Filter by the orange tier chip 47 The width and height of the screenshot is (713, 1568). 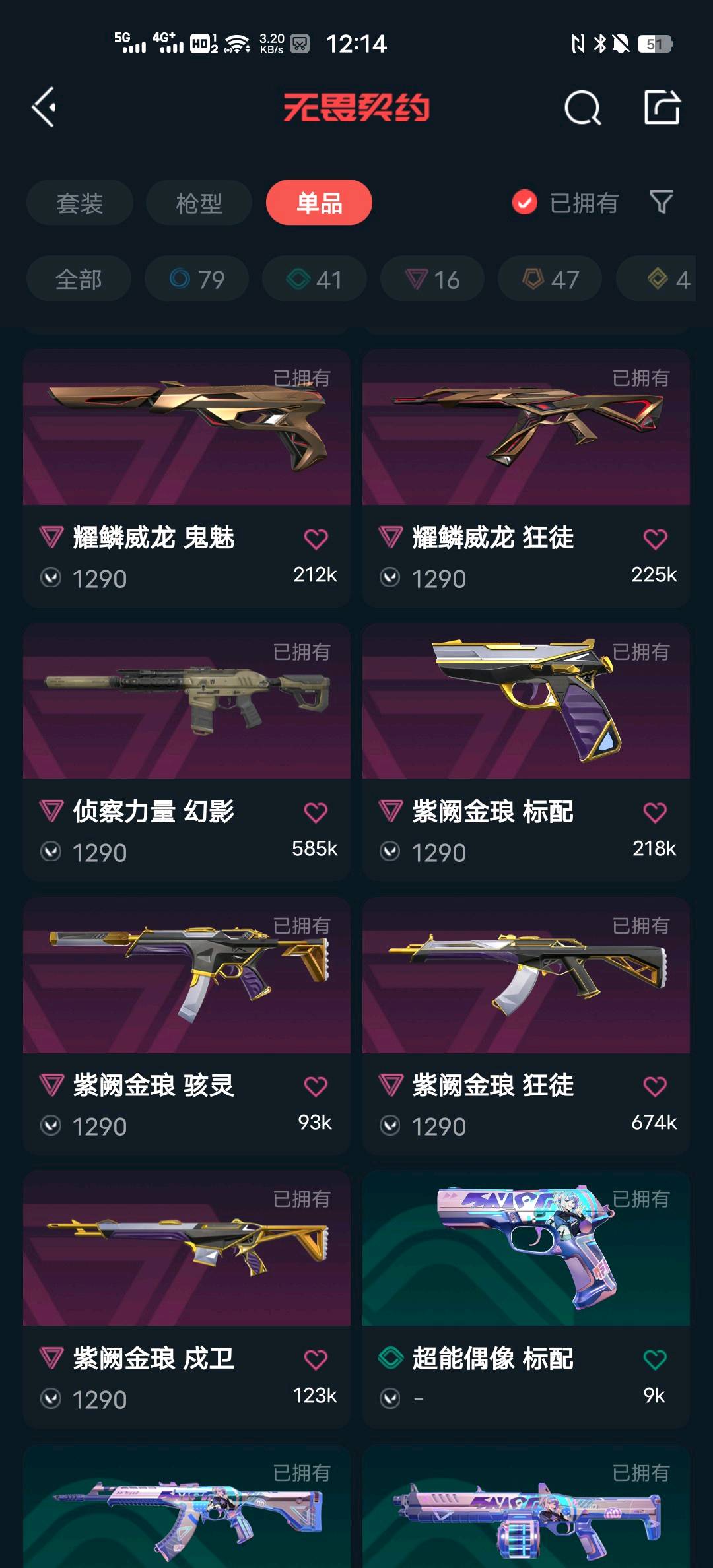550,279
